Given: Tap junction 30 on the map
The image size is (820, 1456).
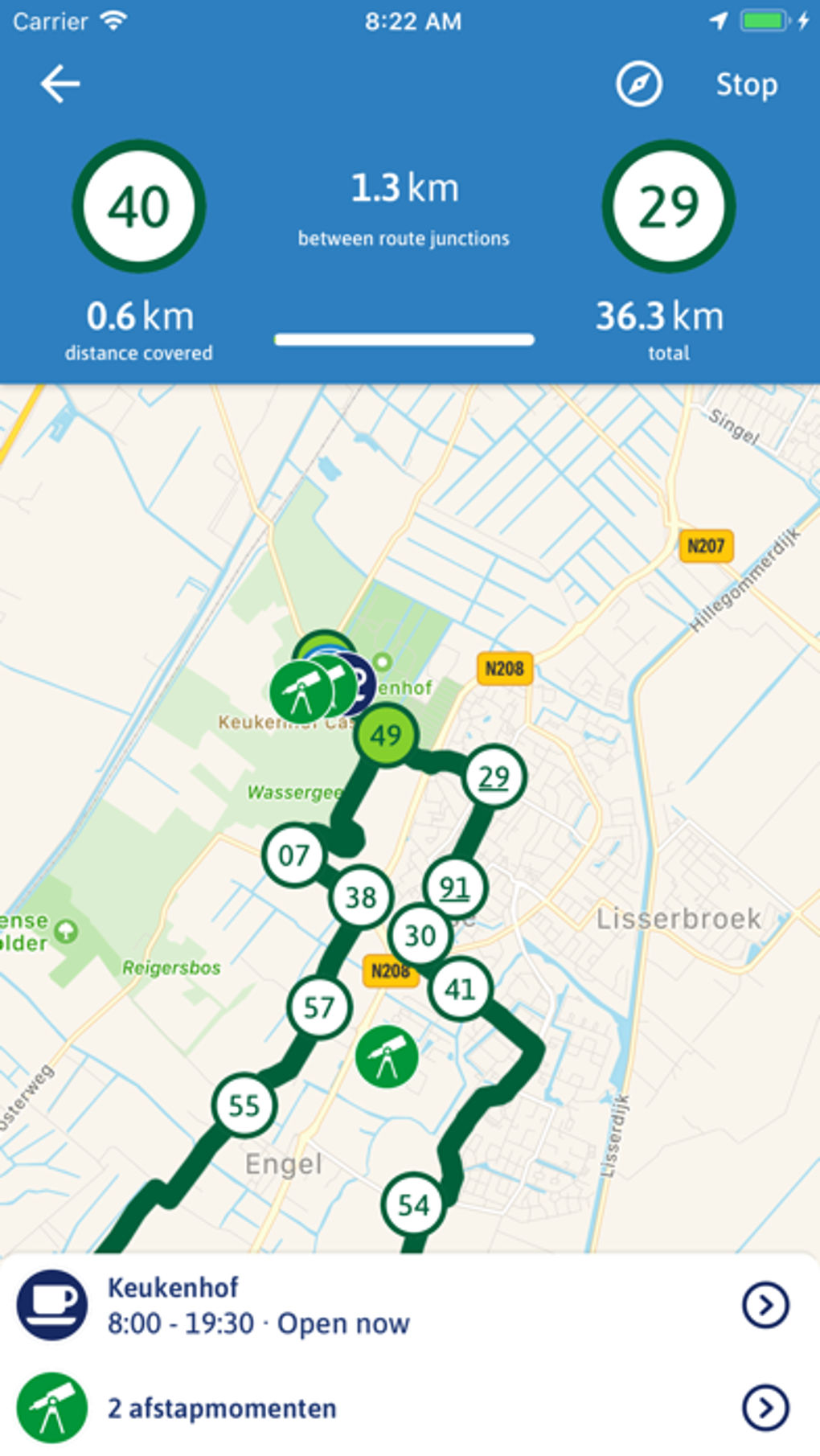Looking at the screenshot, I should tap(420, 936).
